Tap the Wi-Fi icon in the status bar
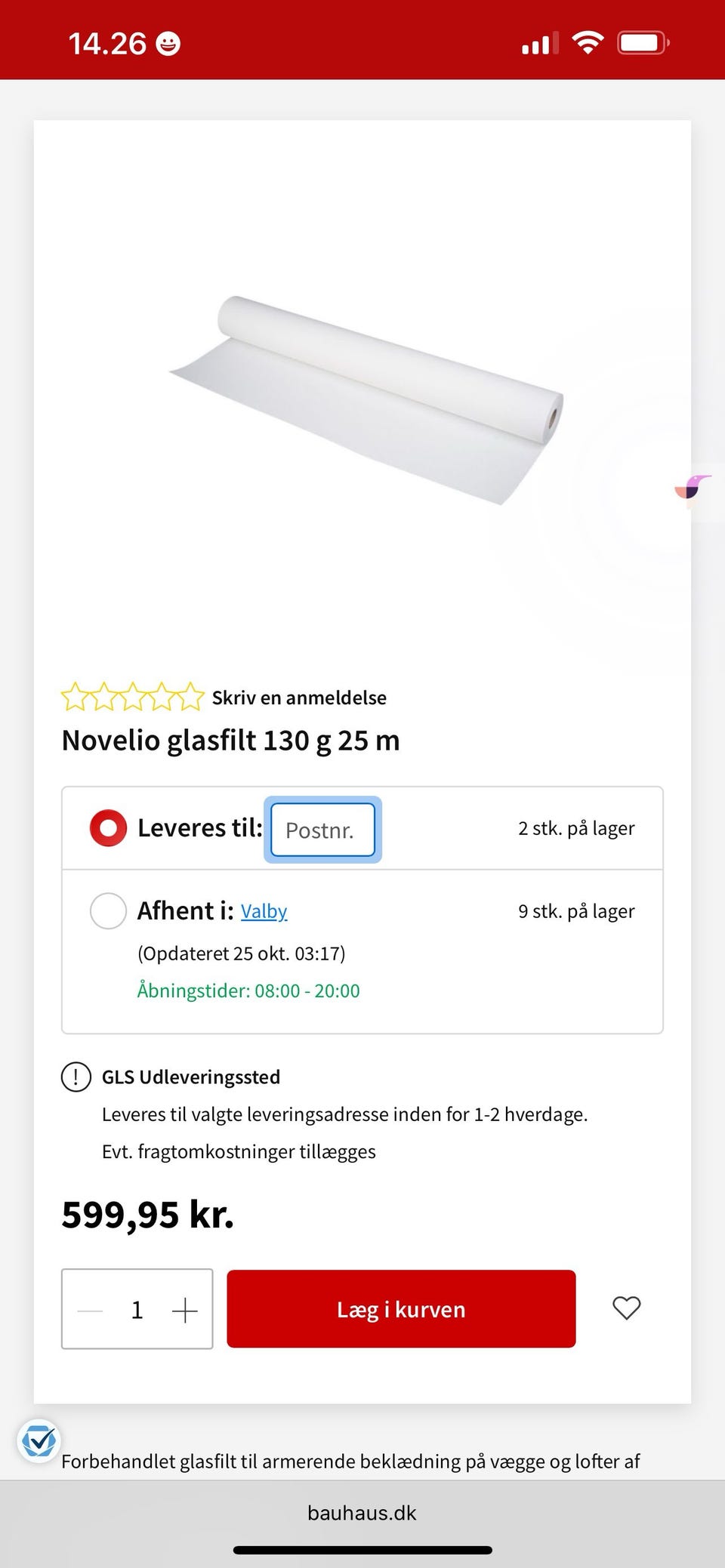This screenshot has height=1568, width=725. pos(588,42)
